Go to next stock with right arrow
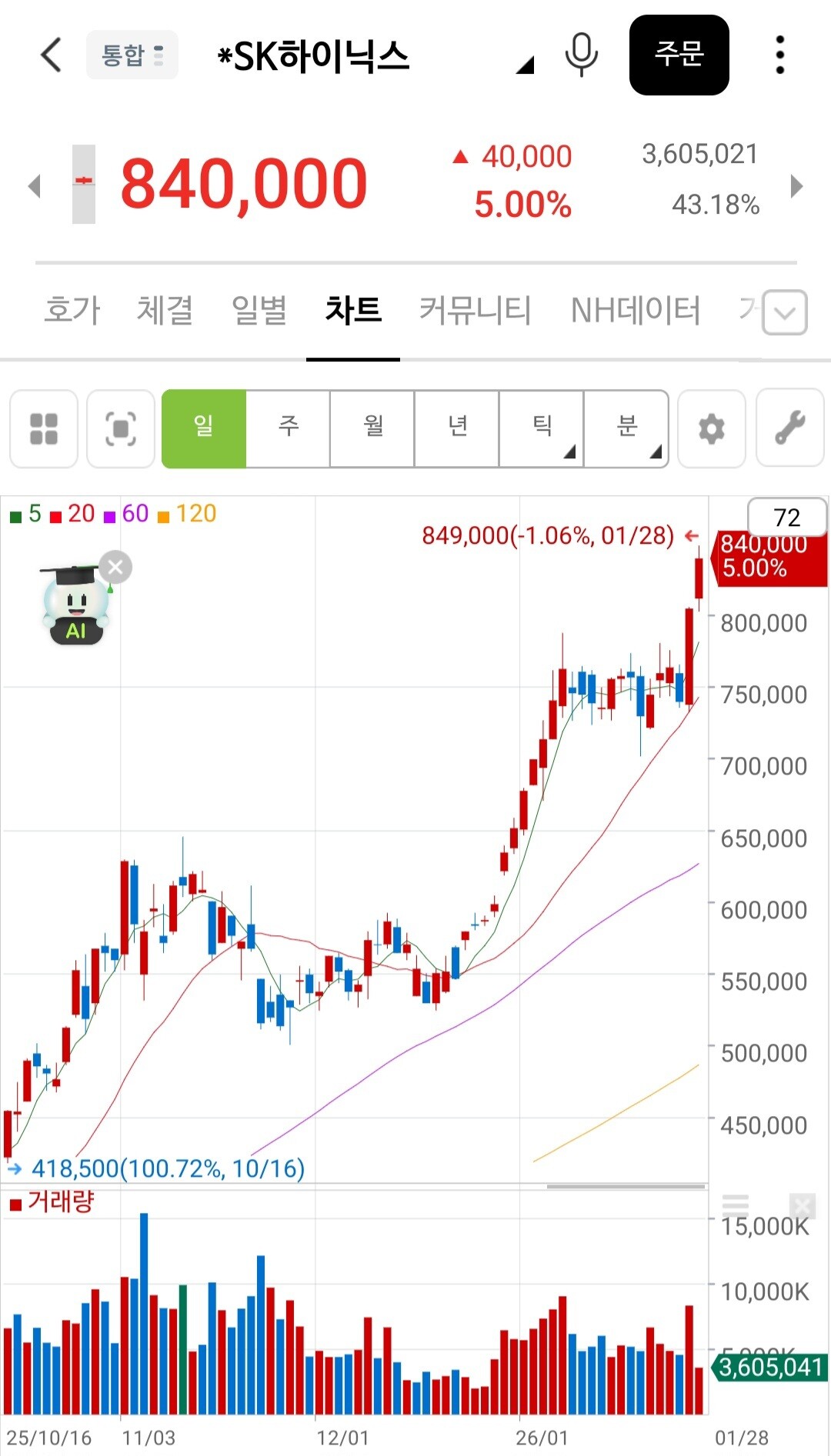 coord(796,186)
